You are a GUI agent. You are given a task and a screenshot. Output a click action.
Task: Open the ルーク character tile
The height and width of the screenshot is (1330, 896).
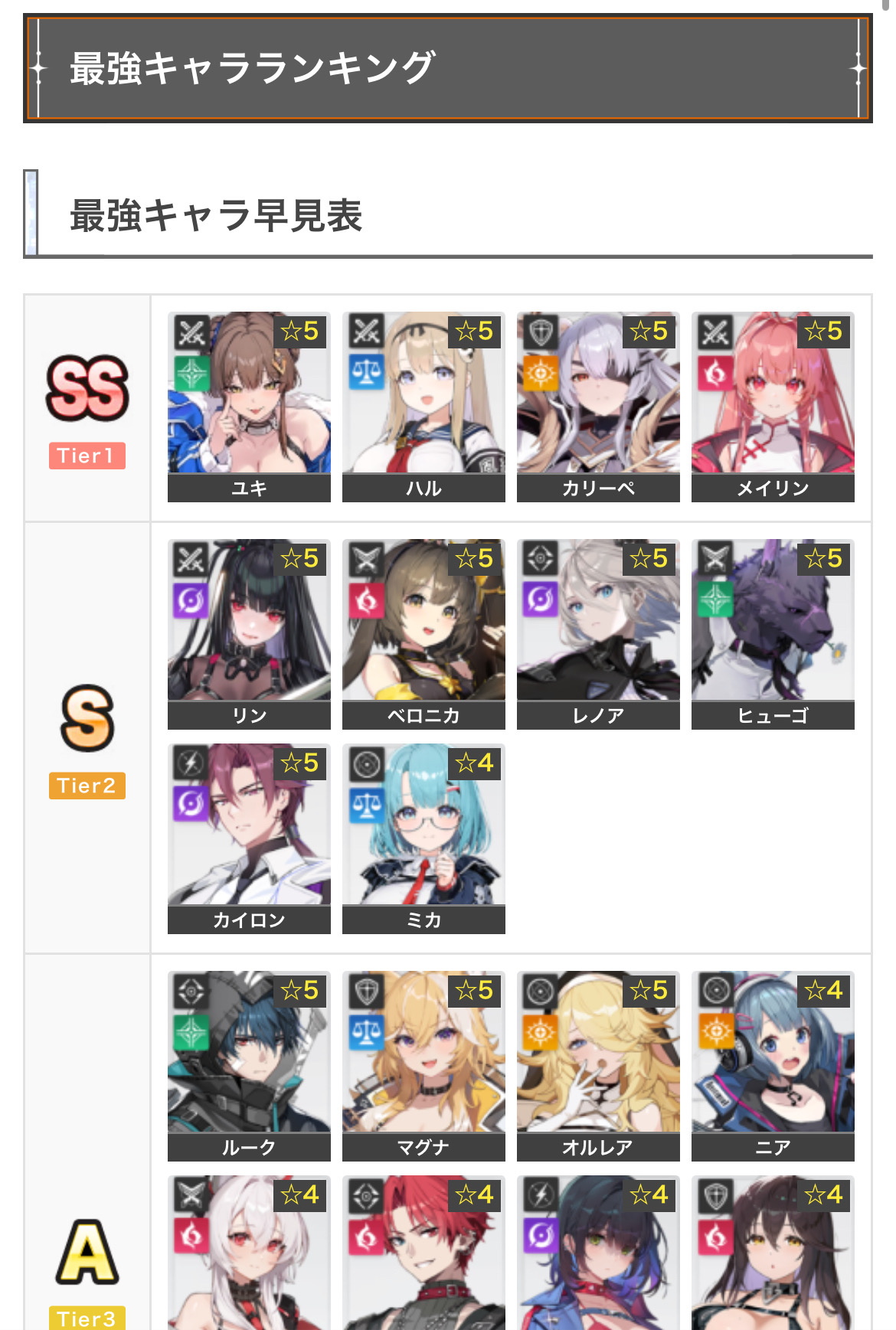(x=249, y=1065)
